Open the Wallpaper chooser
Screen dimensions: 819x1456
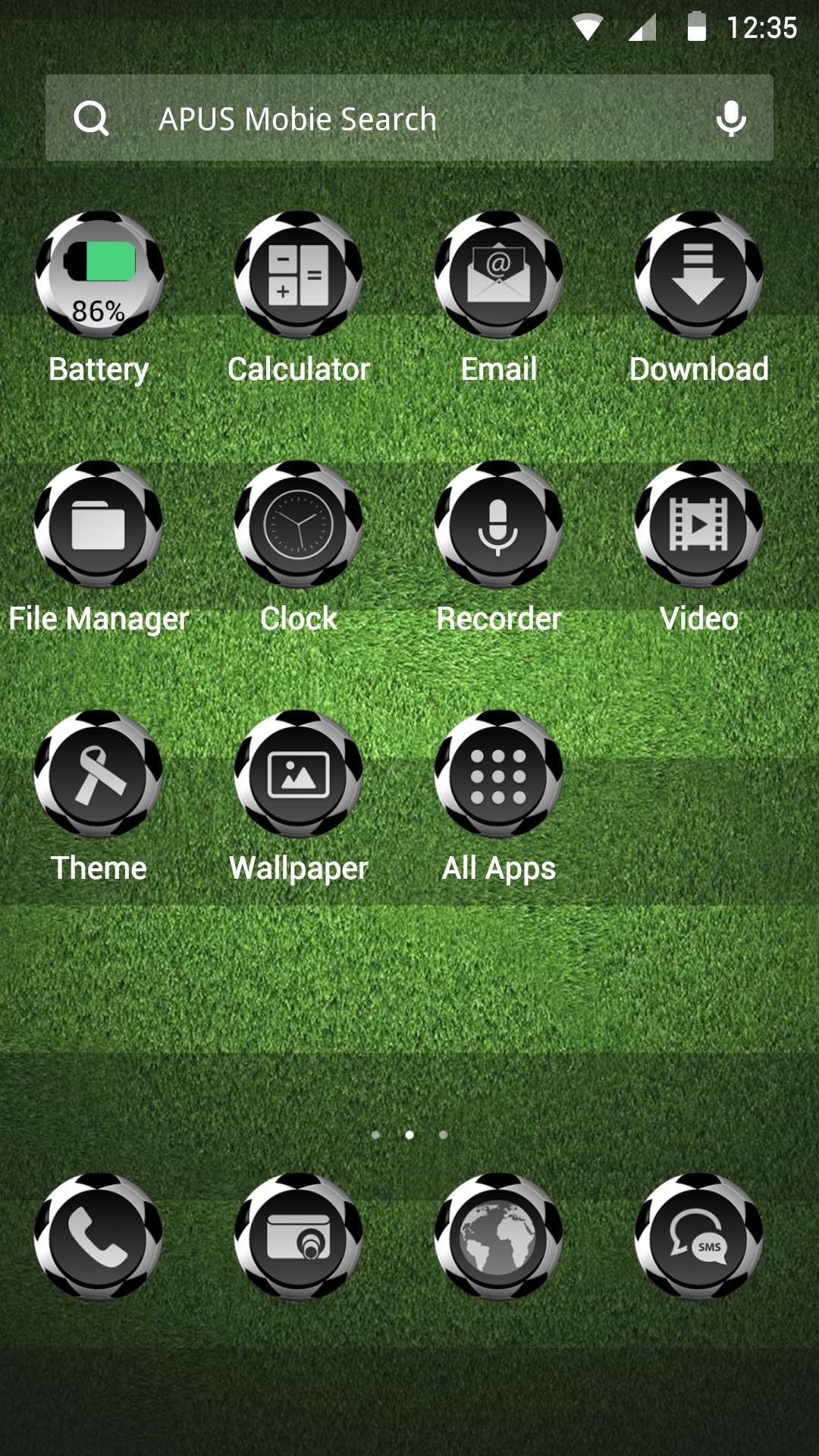299,777
